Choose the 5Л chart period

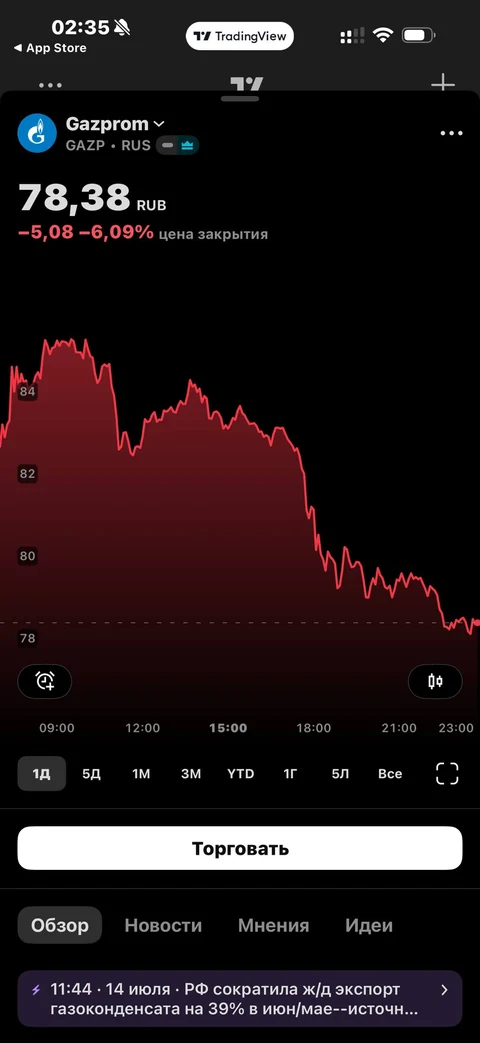point(340,774)
